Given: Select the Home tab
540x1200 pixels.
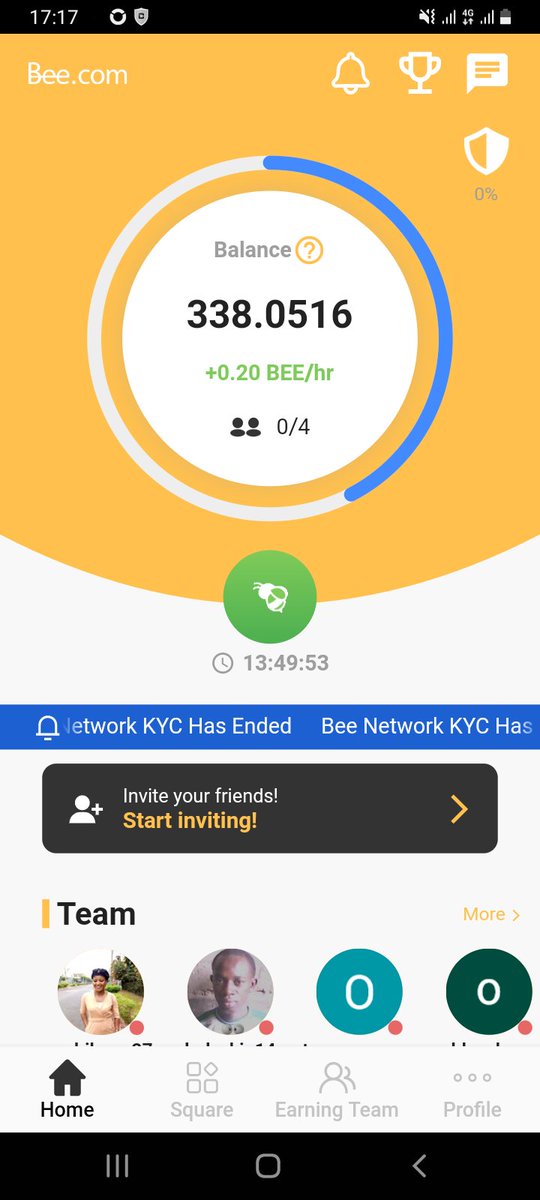Looking at the screenshot, I should [x=67, y=1090].
